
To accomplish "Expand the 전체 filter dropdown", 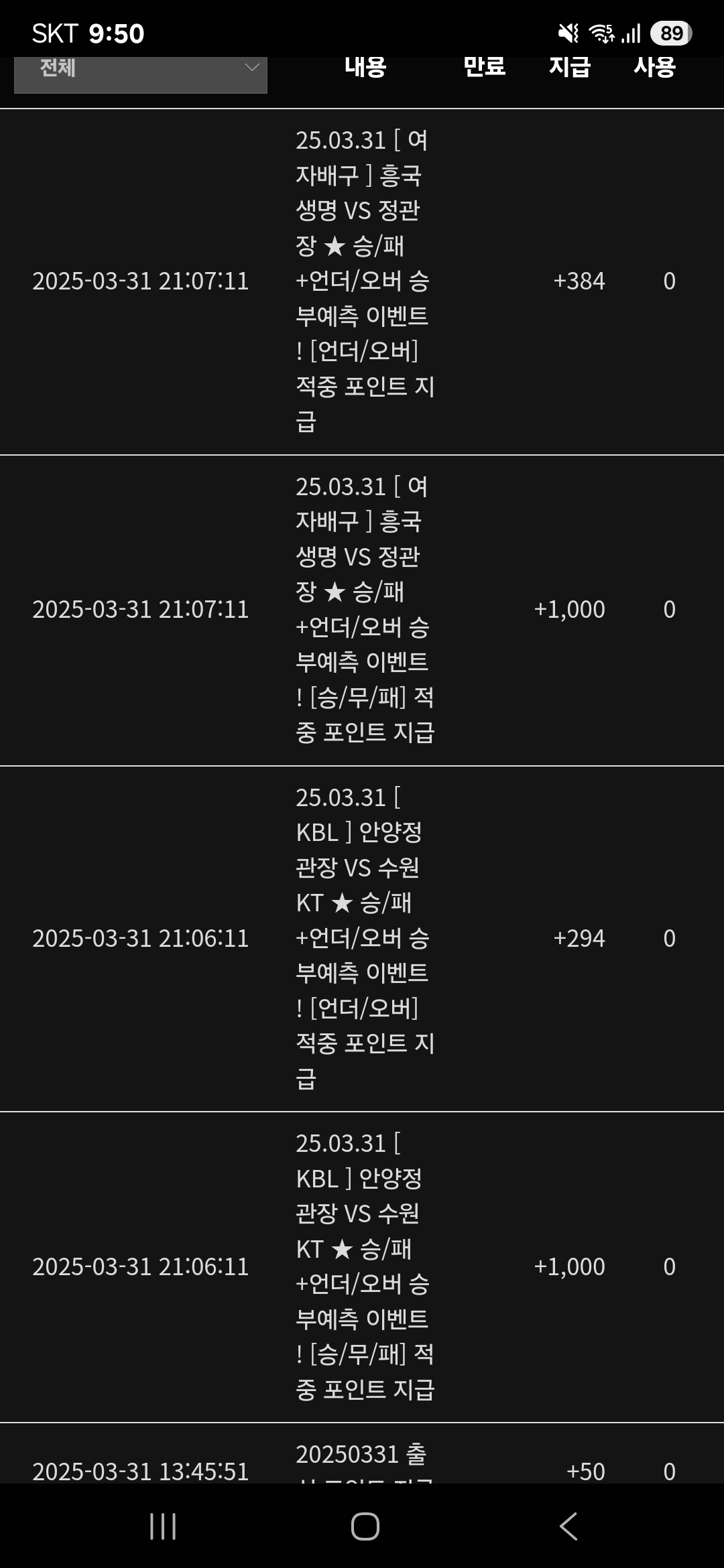I will tap(141, 72).
